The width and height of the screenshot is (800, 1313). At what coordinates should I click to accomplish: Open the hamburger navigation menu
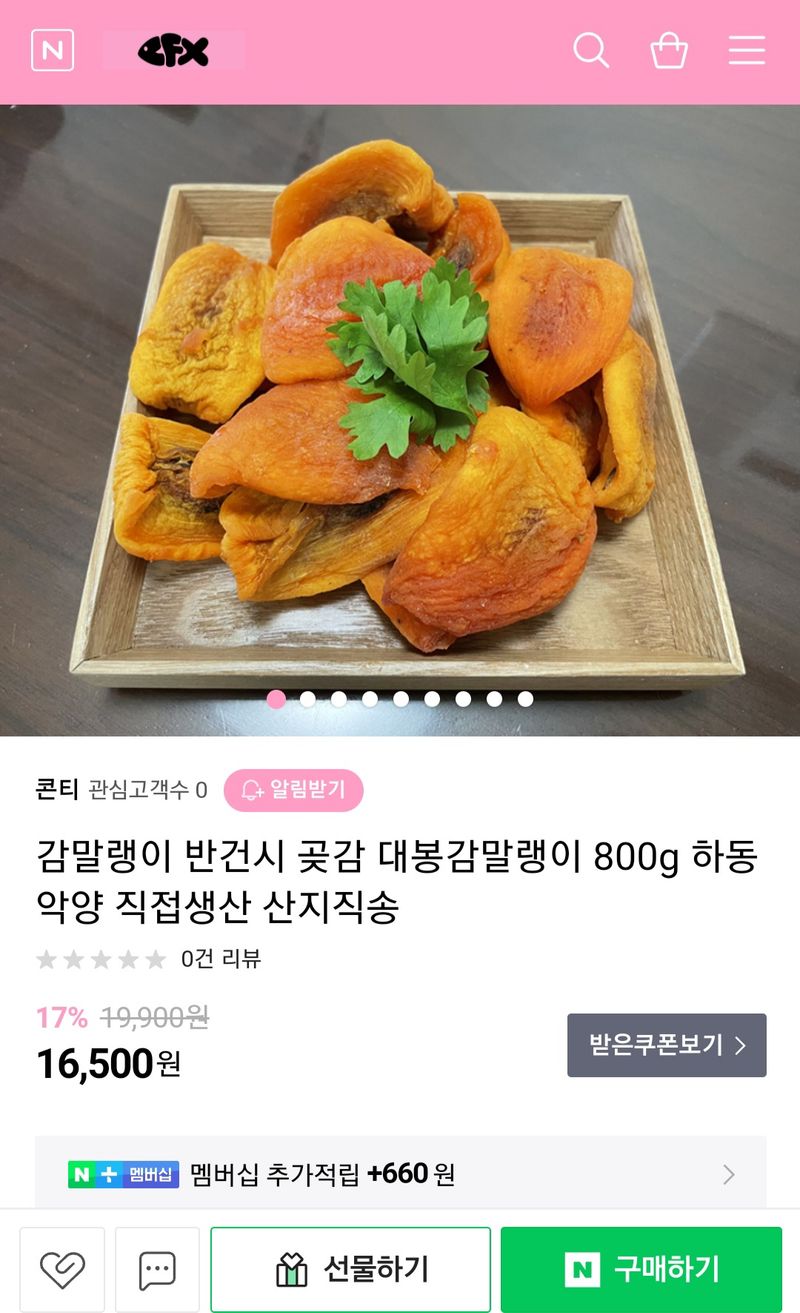click(x=747, y=51)
